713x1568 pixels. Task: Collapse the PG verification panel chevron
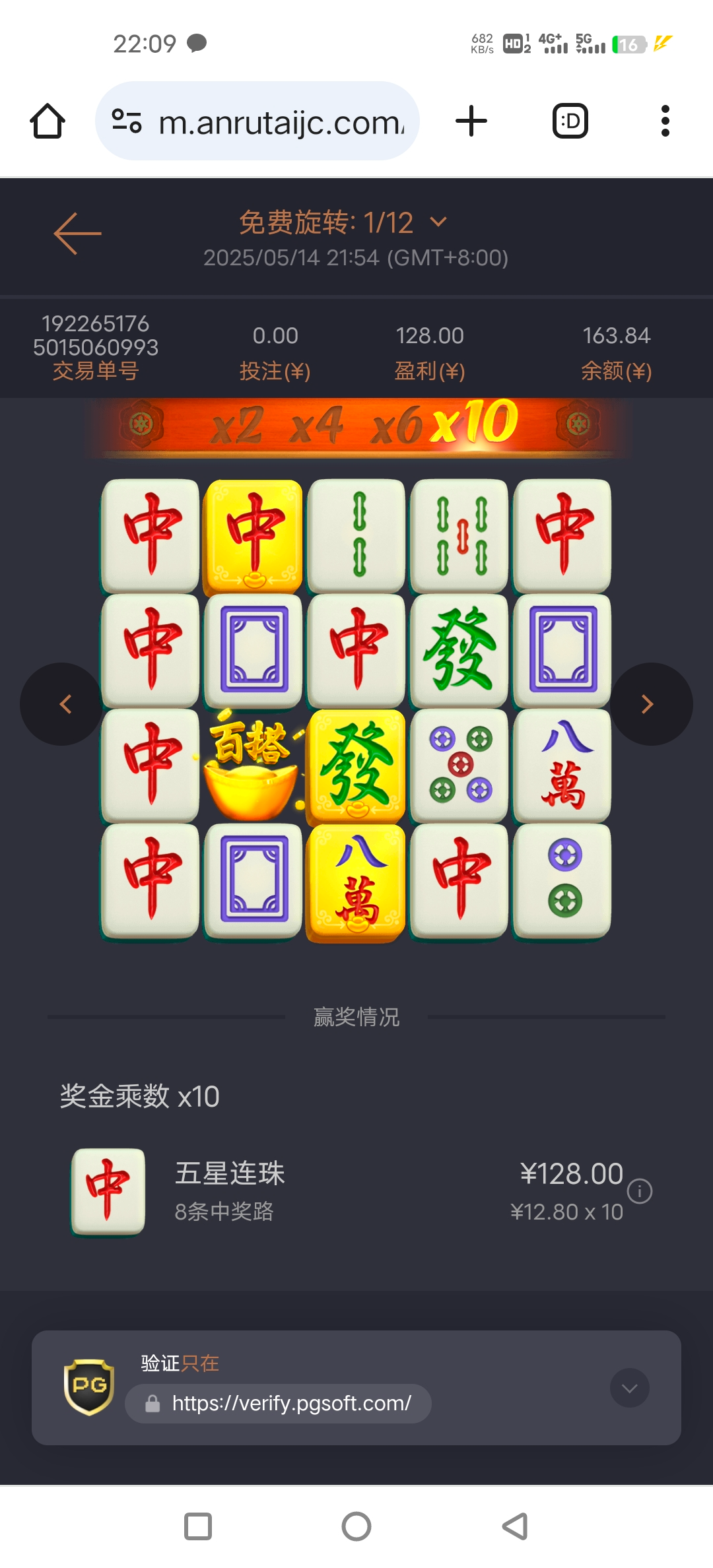pyautogui.click(x=628, y=1388)
